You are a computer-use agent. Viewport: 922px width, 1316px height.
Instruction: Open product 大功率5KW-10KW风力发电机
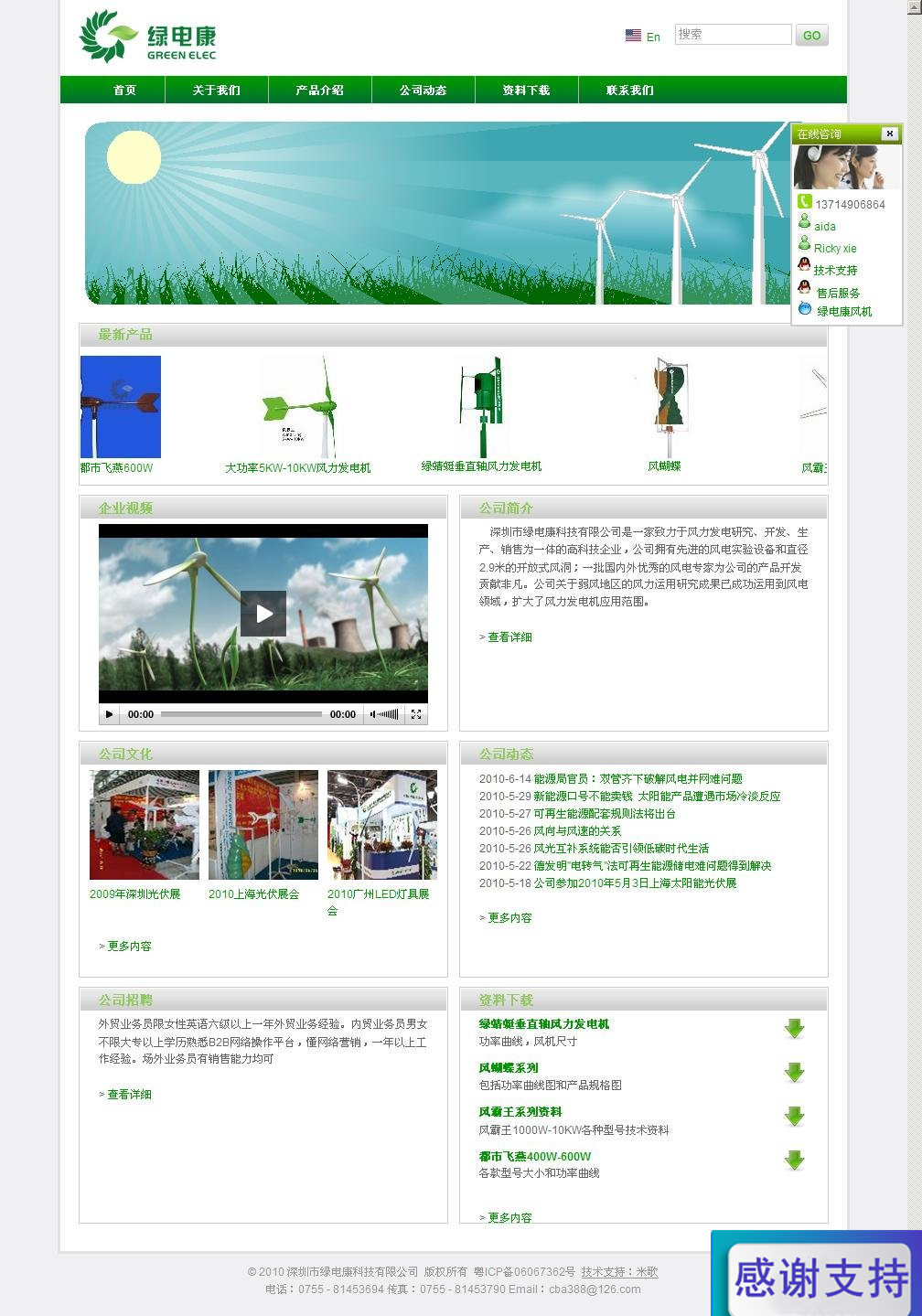pos(298,467)
